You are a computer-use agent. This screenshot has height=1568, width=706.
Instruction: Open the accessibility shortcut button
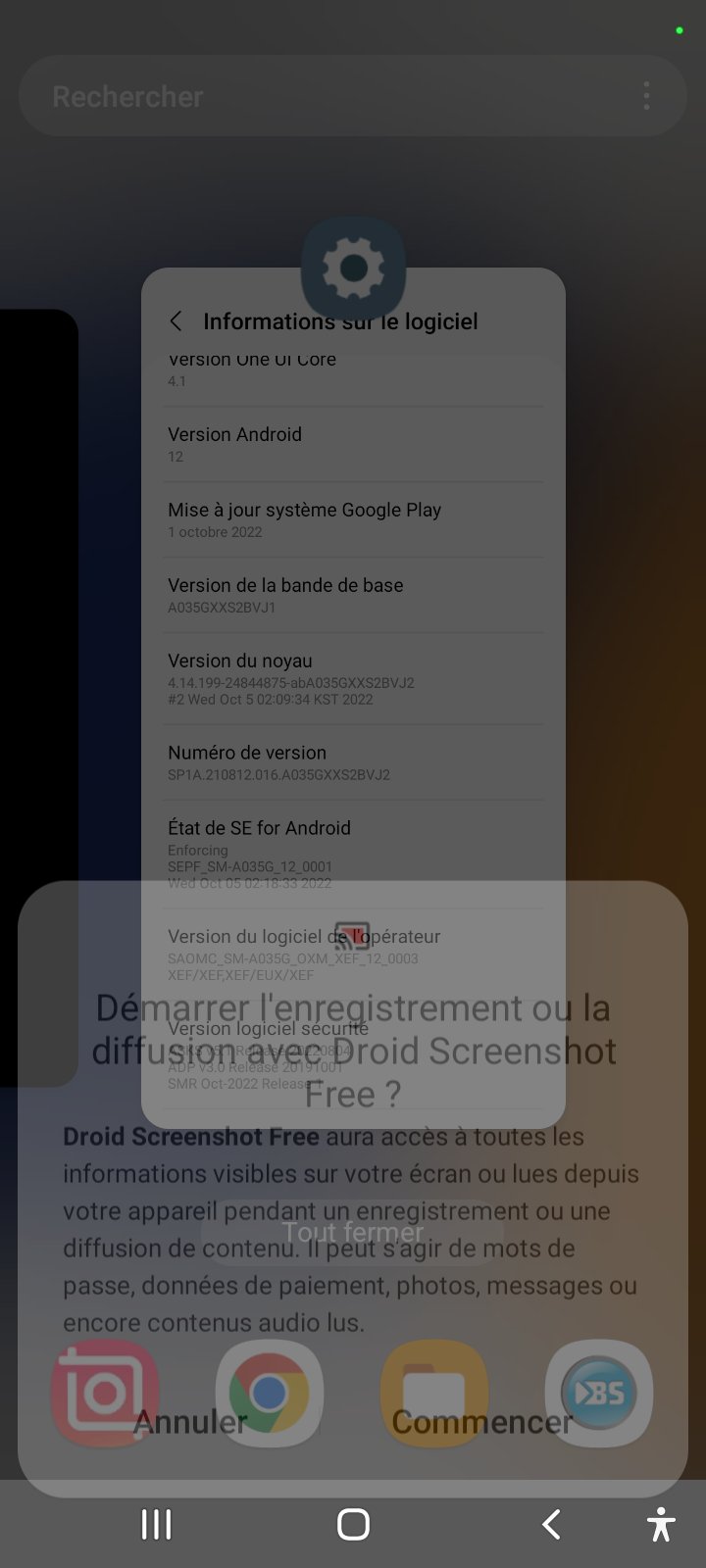pyautogui.click(x=662, y=1524)
